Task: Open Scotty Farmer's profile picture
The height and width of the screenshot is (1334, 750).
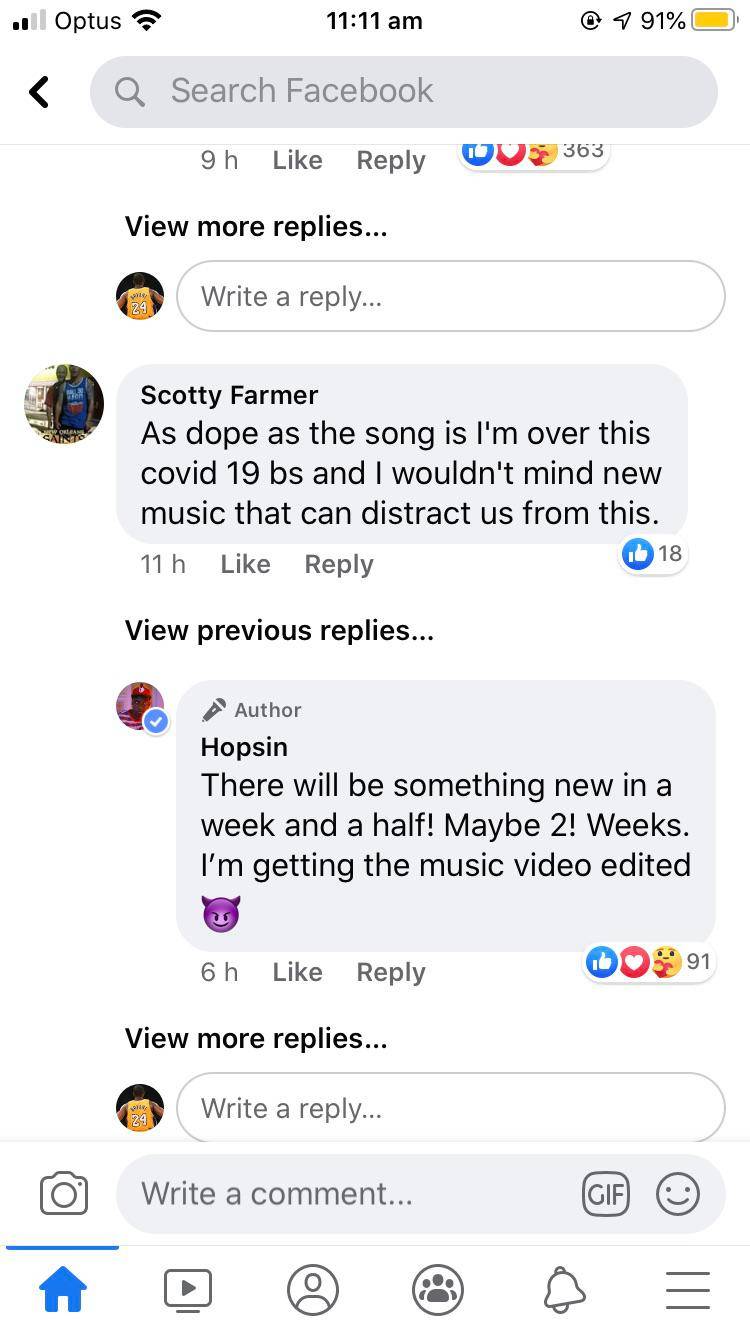Action: pyautogui.click(x=64, y=404)
